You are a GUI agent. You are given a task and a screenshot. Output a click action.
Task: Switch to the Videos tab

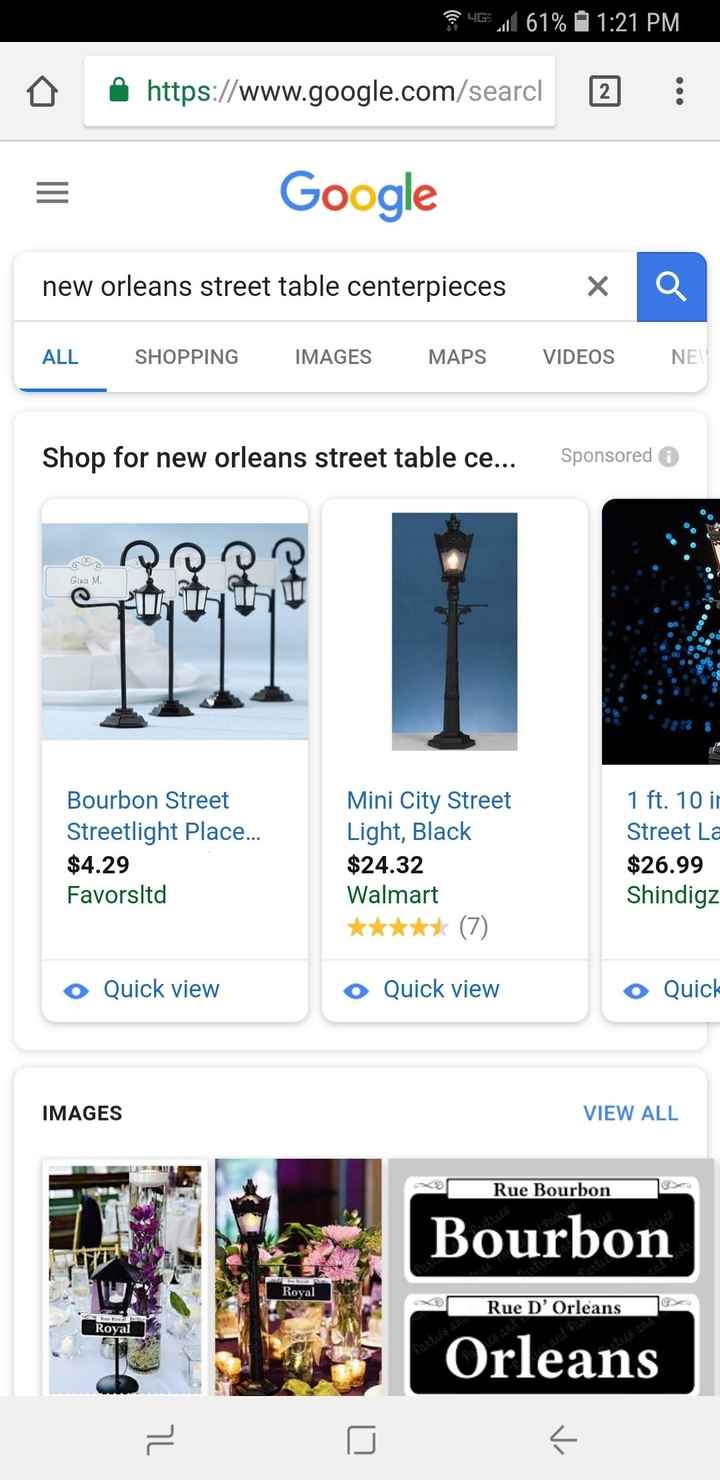pyautogui.click(x=578, y=357)
